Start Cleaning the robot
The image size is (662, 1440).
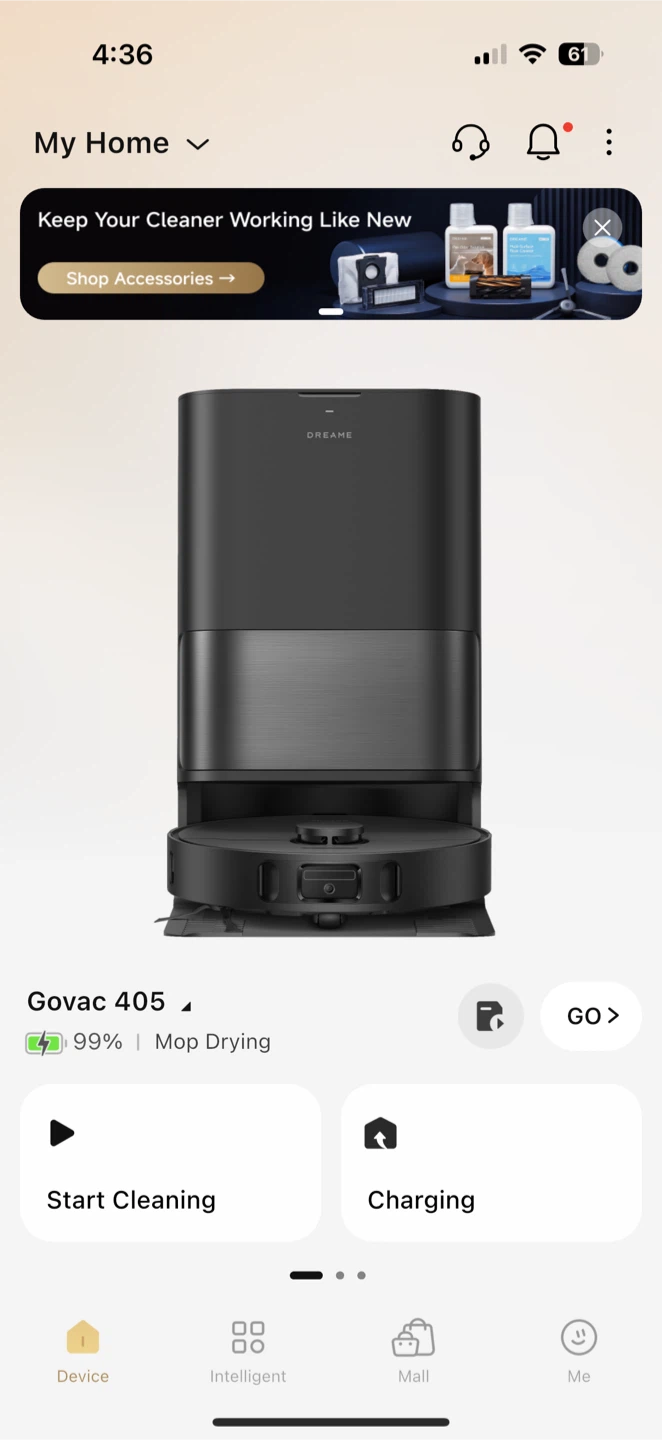[170, 1163]
